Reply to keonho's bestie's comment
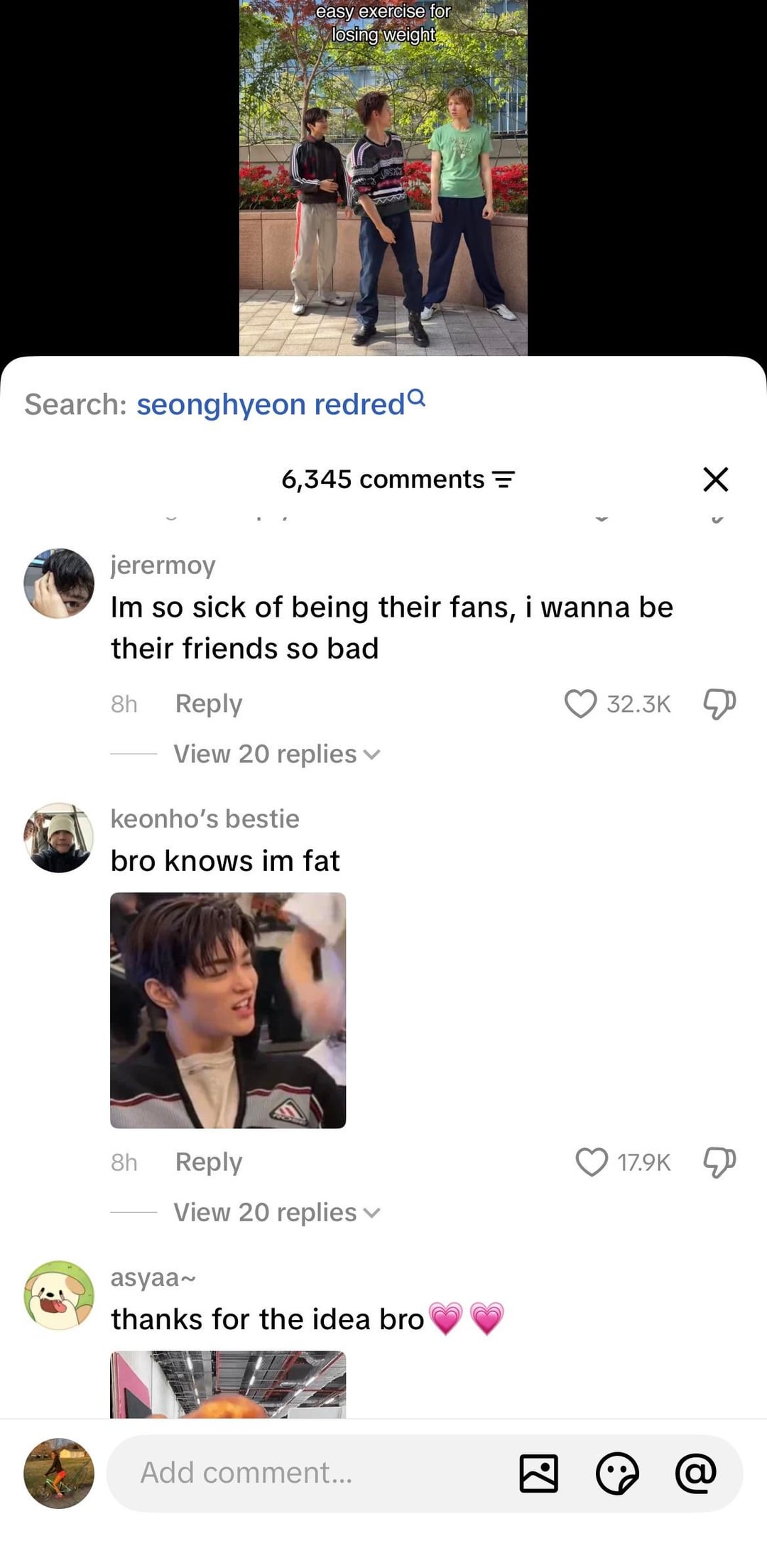 tap(208, 1162)
